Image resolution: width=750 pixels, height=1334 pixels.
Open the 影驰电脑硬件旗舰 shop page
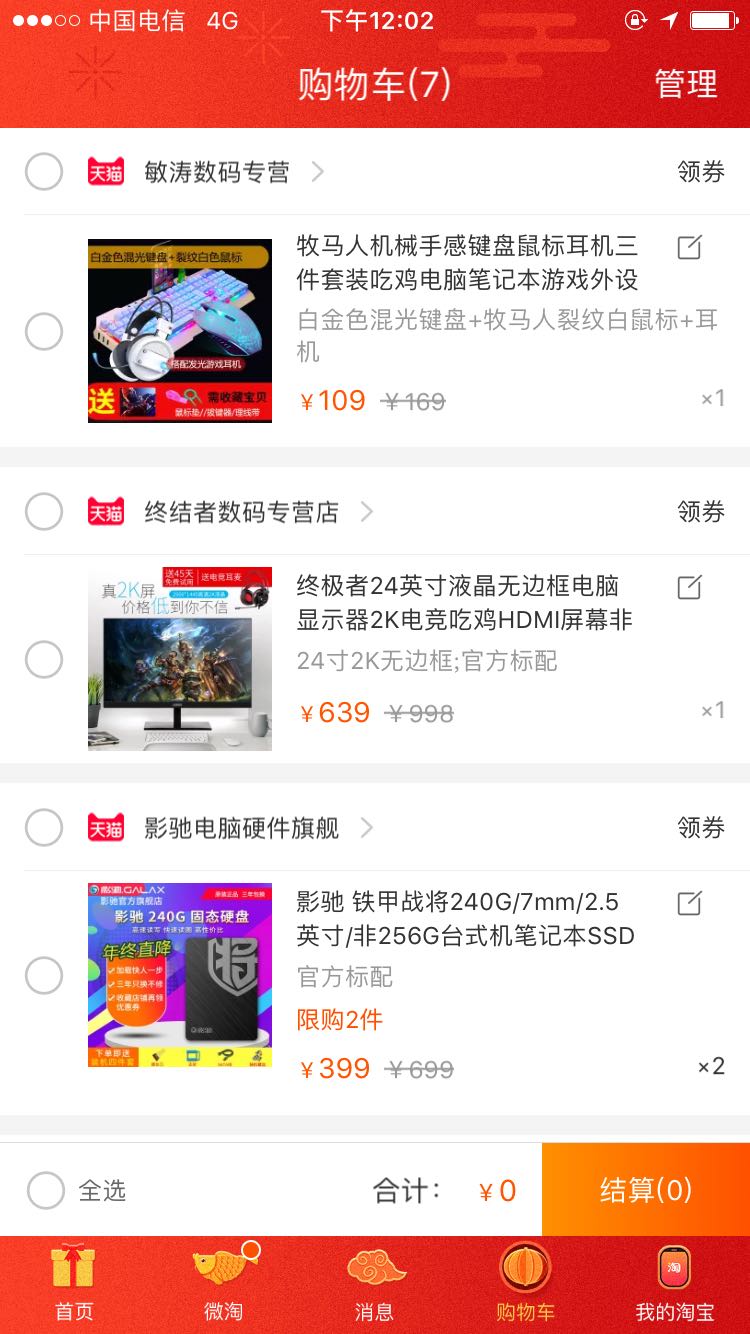coord(242,828)
